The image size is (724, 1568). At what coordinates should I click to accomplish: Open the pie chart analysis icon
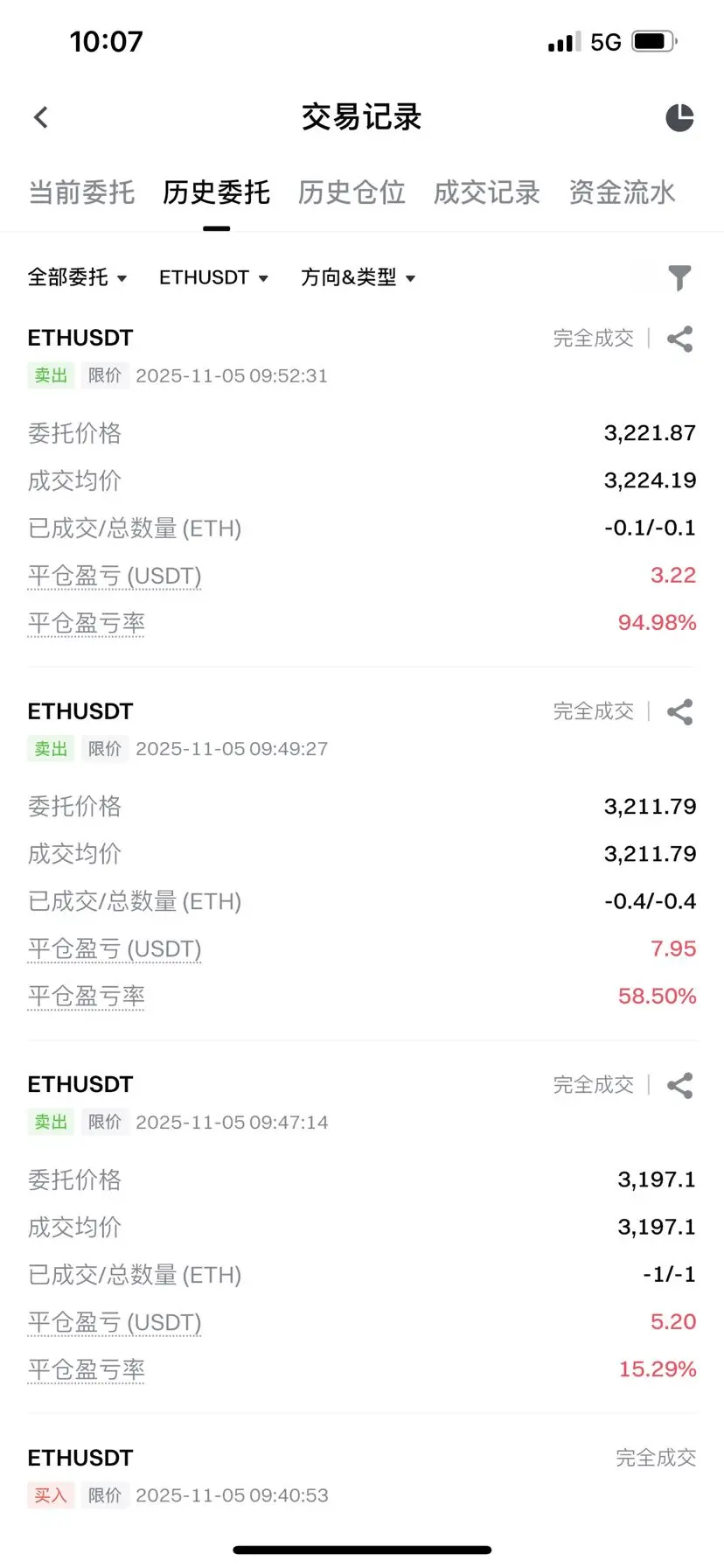[x=679, y=117]
